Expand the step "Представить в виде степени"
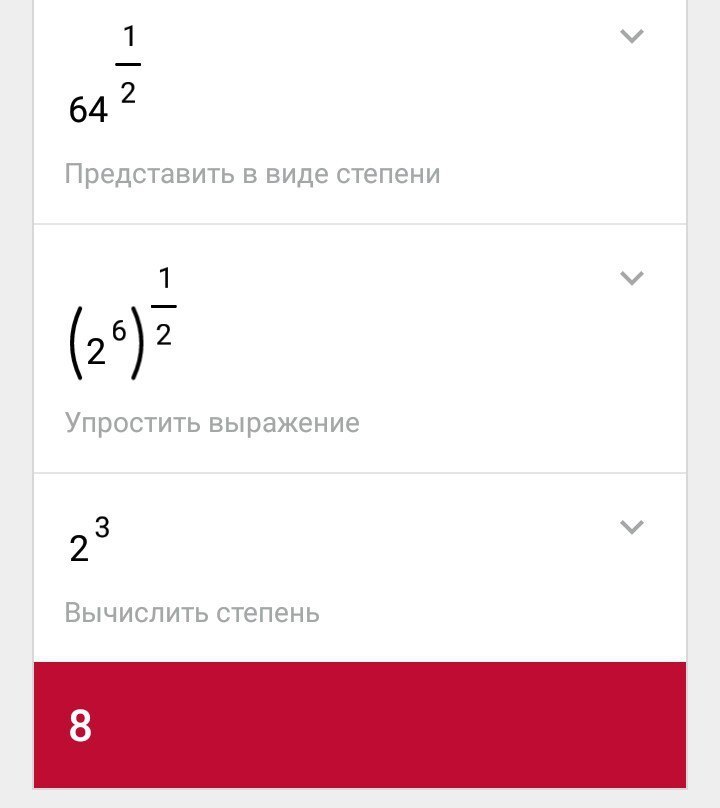The width and height of the screenshot is (720, 808). (x=631, y=37)
